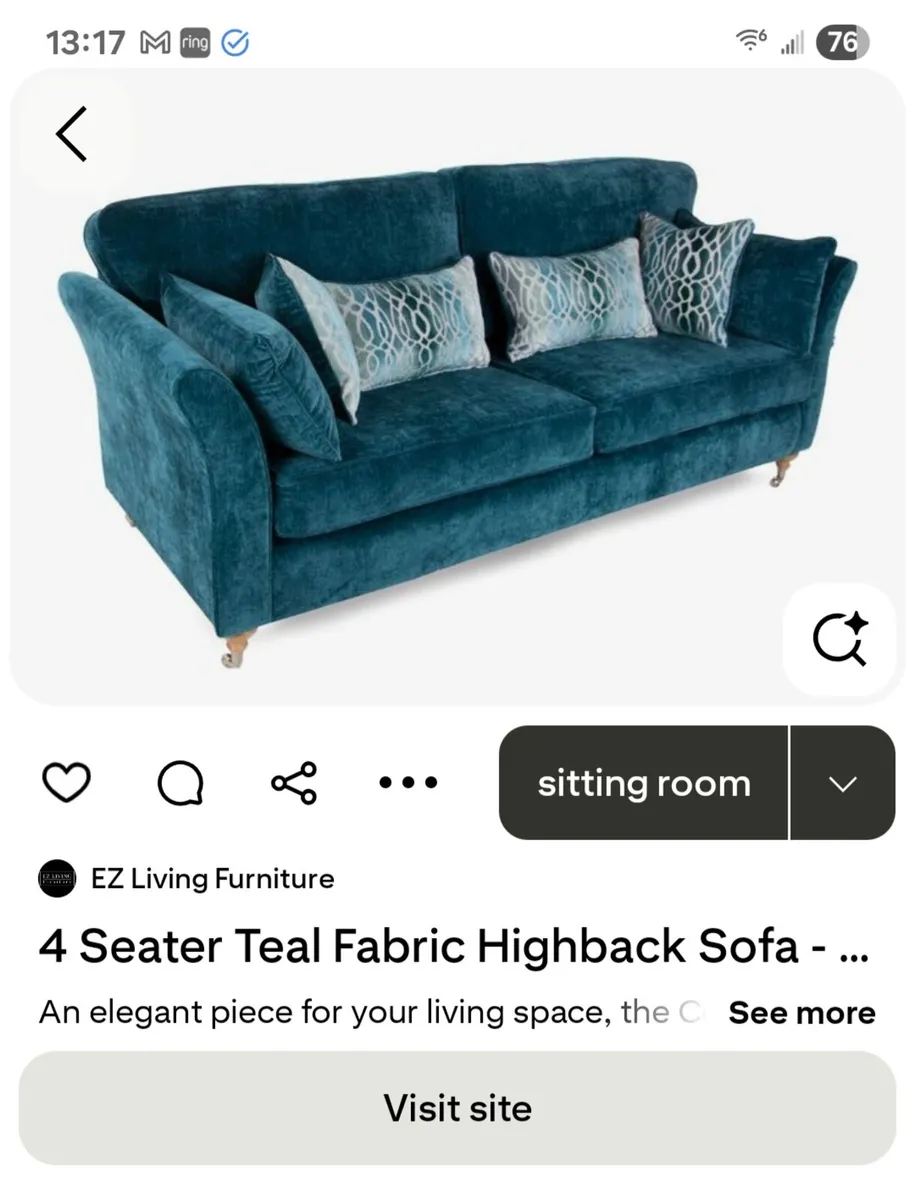Viewport: 915px width, 1200px height.
Task: Open the EZ Living Furniture profile avatar
Action: (x=57, y=879)
